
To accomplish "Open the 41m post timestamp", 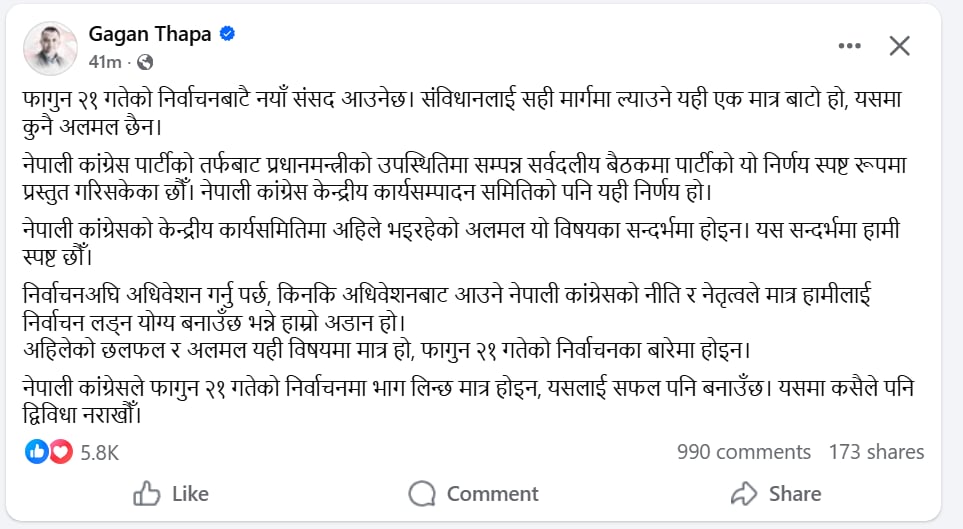I will click(x=104, y=61).
